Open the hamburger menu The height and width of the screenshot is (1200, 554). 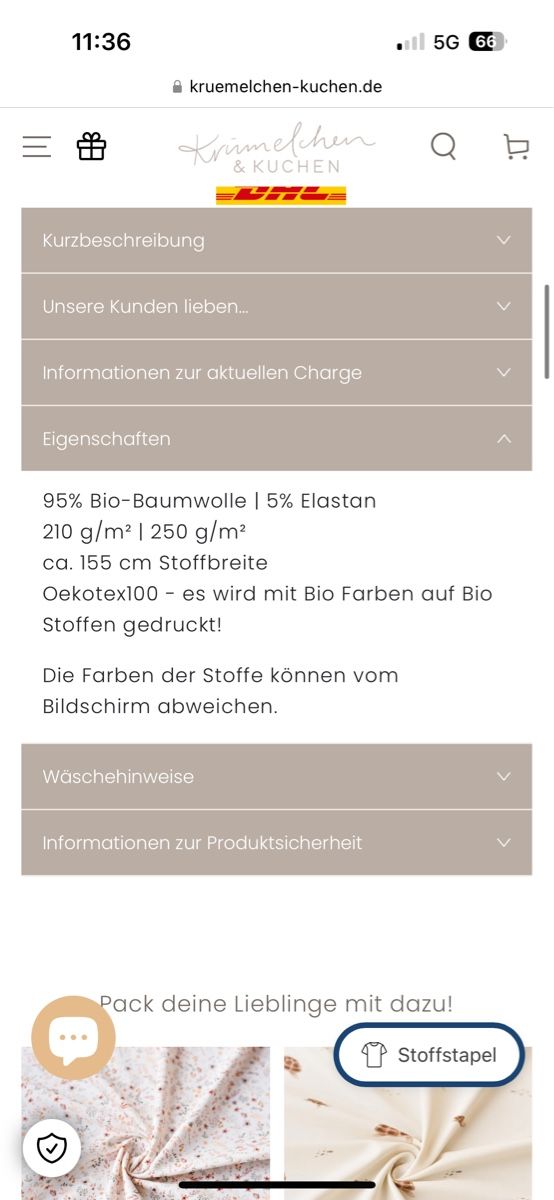(x=37, y=147)
